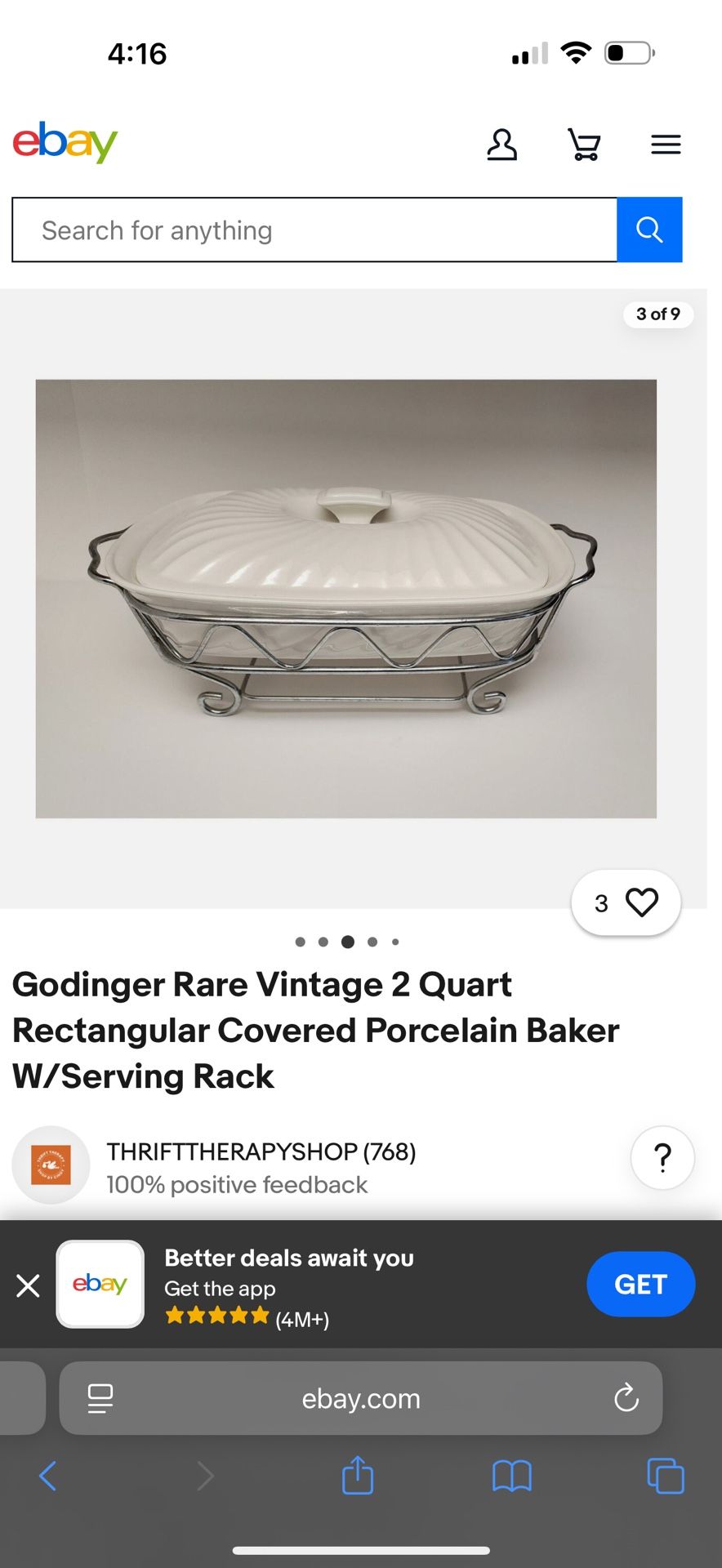Select the first carousel dot
The height and width of the screenshot is (1568, 722).
(301, 942)
